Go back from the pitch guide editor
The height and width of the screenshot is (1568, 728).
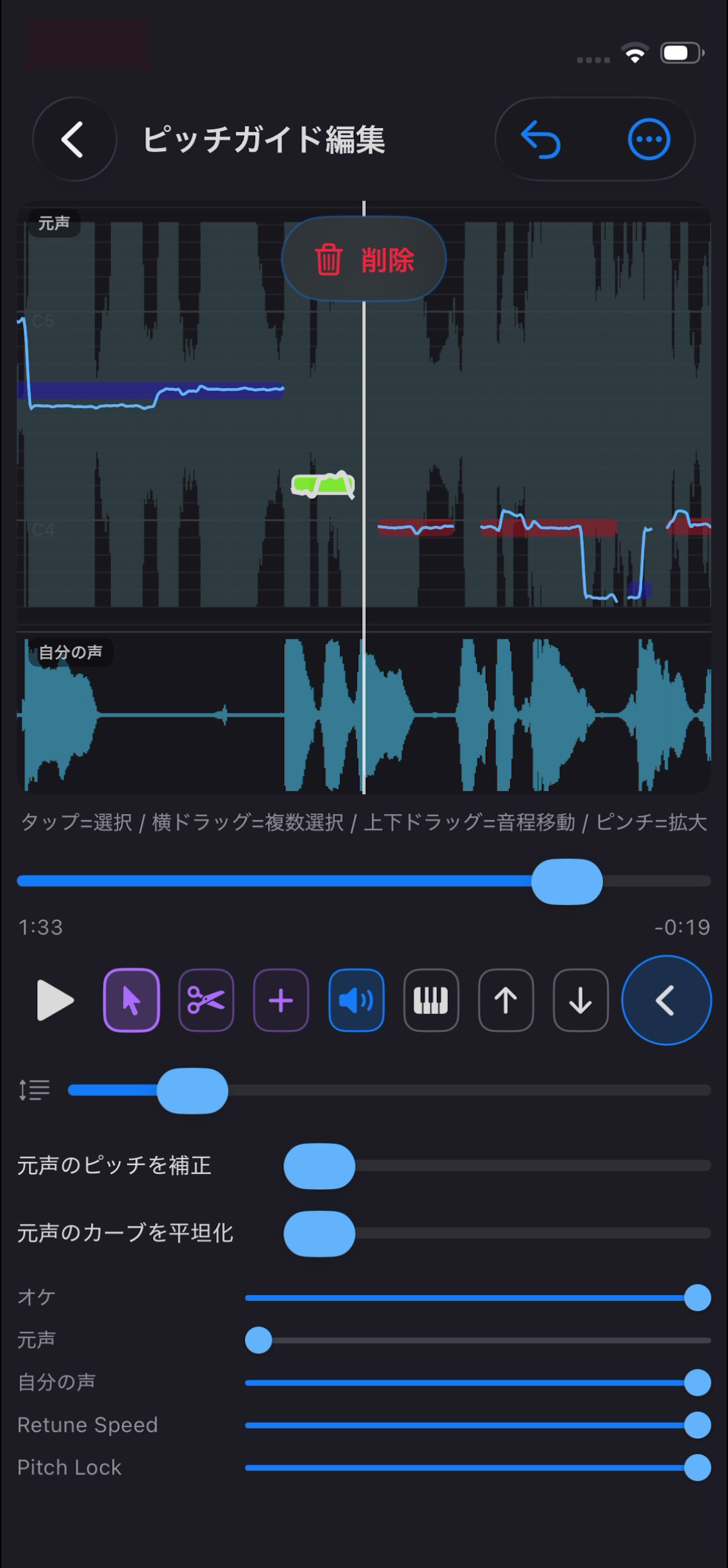coord(74,139)
